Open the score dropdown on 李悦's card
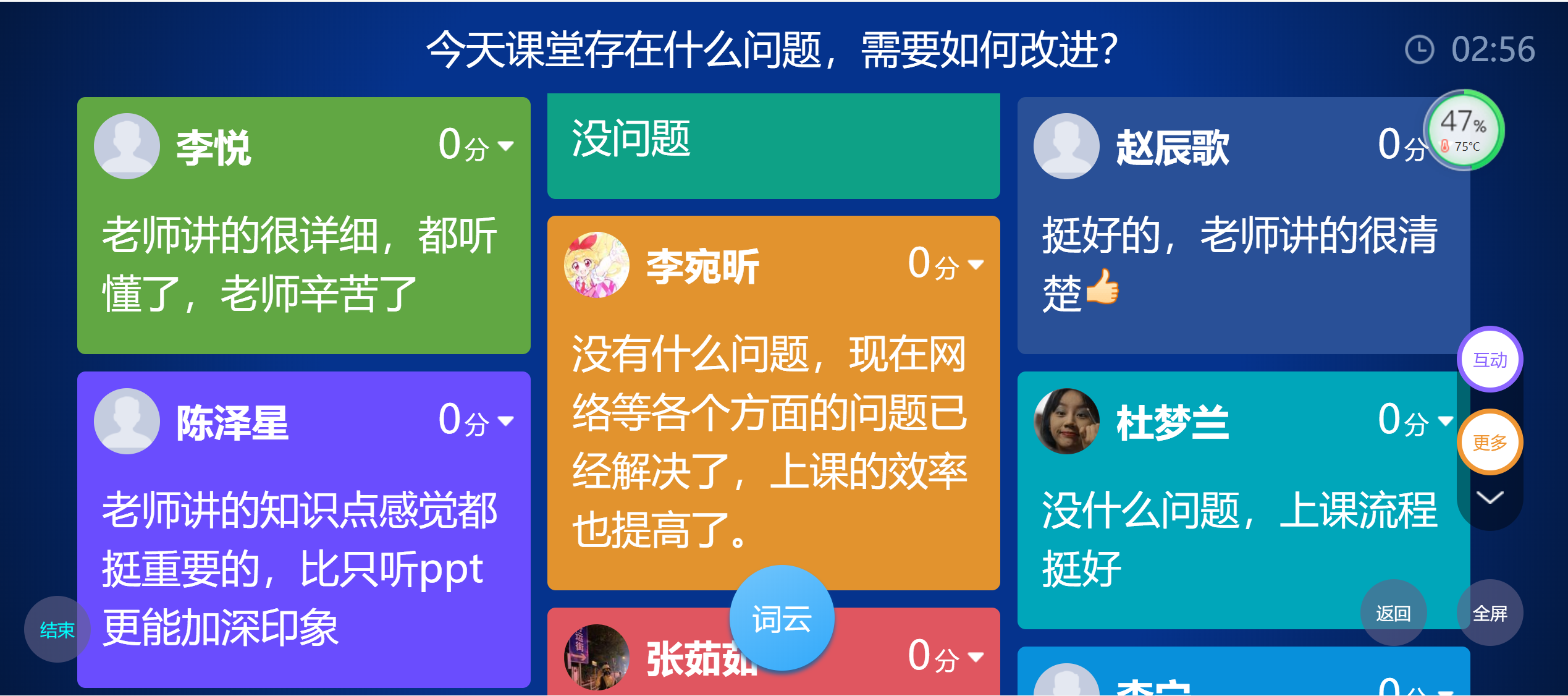 pyautogui.click(x=505, y=146)
